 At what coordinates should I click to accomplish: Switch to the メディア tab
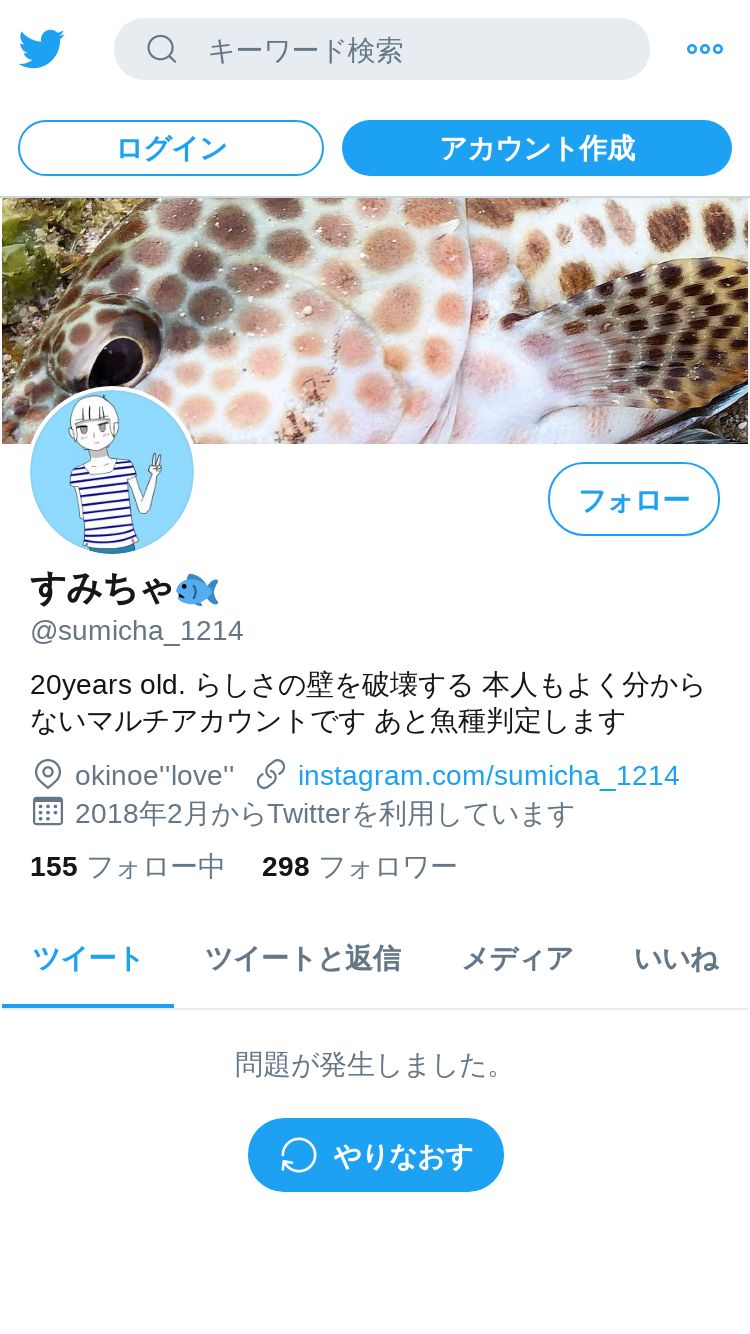tap(517, 959)
